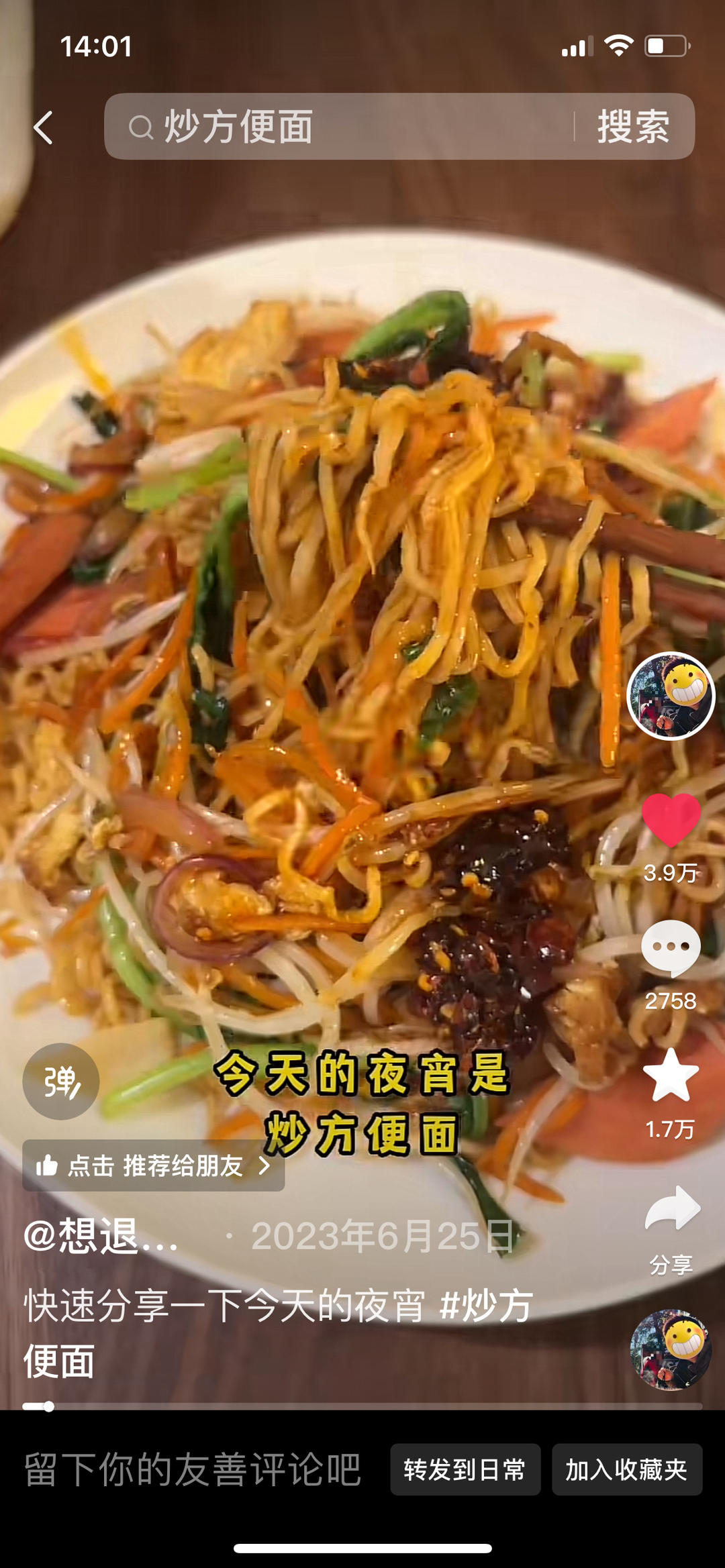Screen dimensions: 725x1568
Task: Open the comments bubble icon
Action: tap(671, 947)
